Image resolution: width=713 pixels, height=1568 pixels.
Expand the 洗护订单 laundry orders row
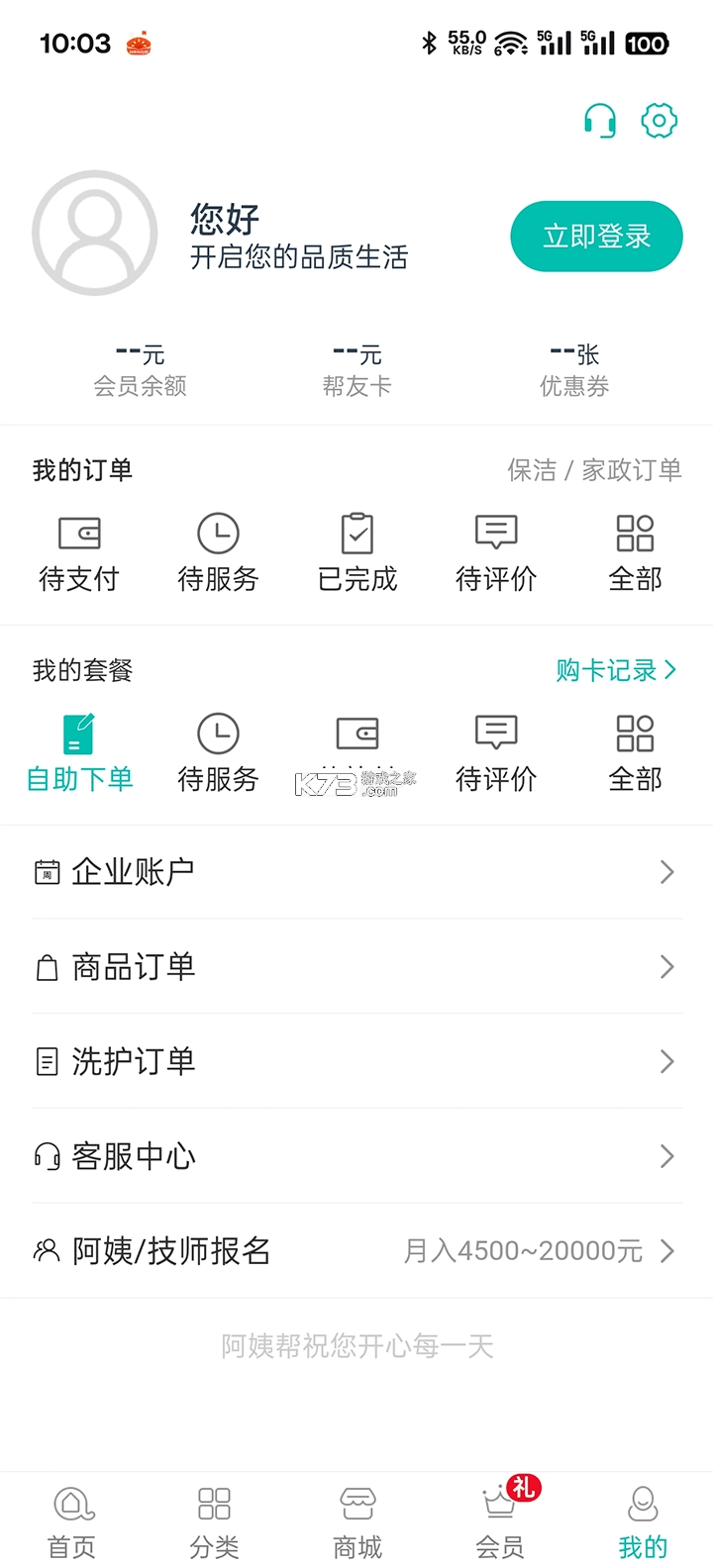(356, 1061)
